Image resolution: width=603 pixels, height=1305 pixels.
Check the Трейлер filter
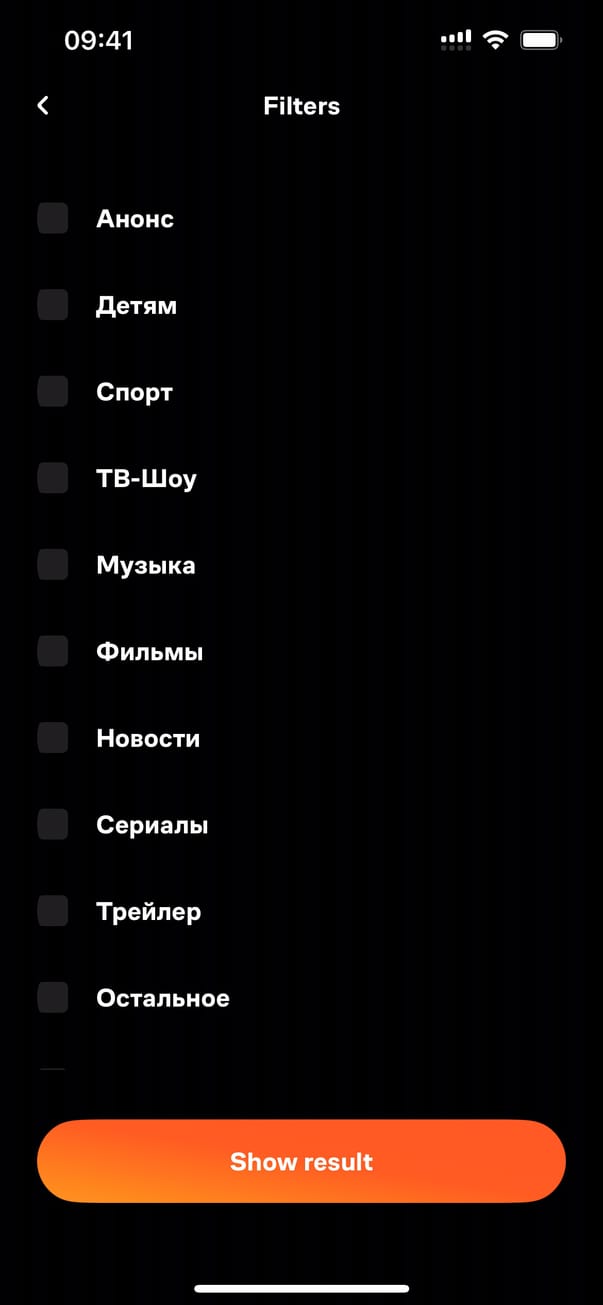pyautogui.click(x=53, y=911)
